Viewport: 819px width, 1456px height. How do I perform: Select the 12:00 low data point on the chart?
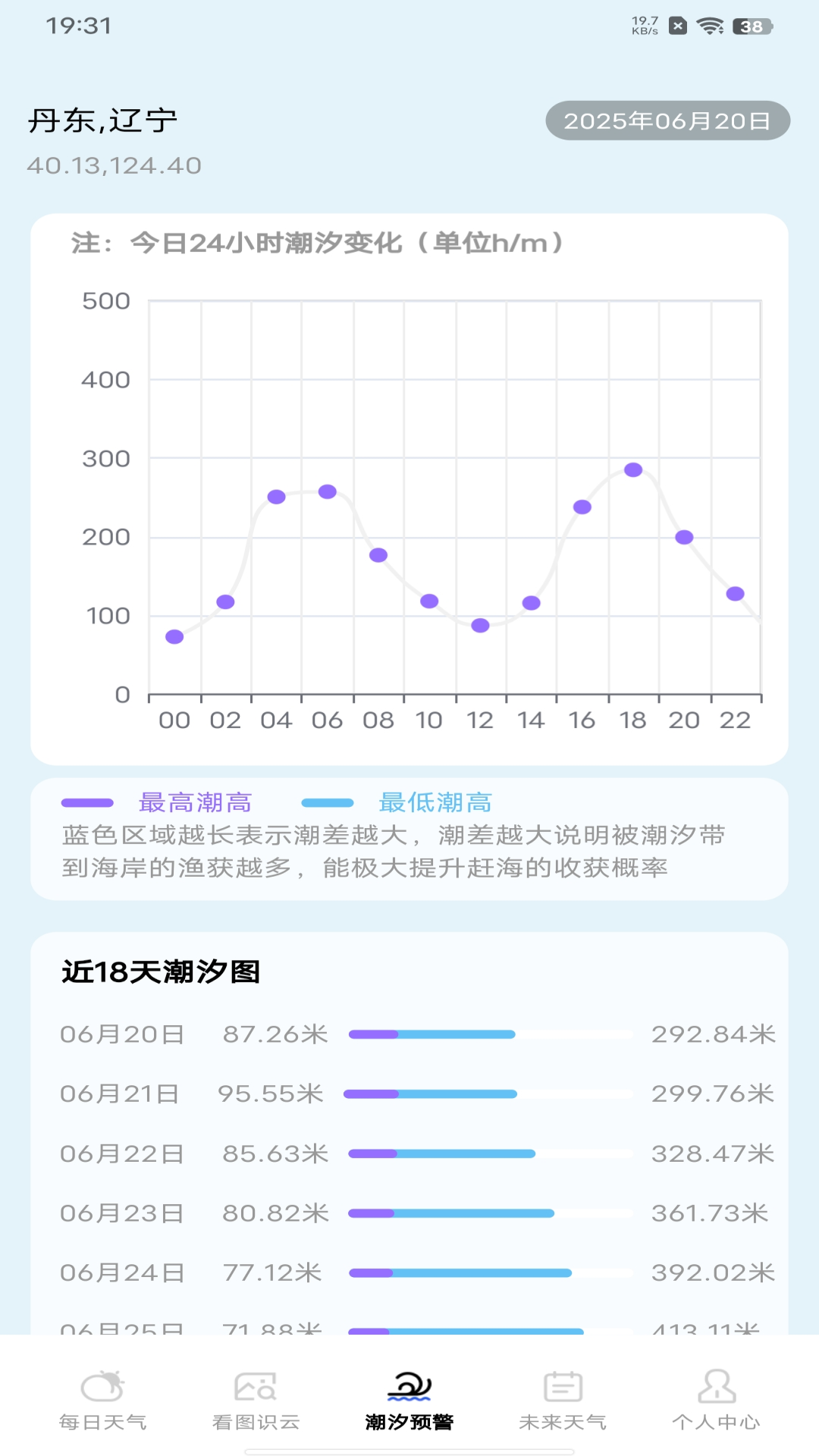click(479, 625)
